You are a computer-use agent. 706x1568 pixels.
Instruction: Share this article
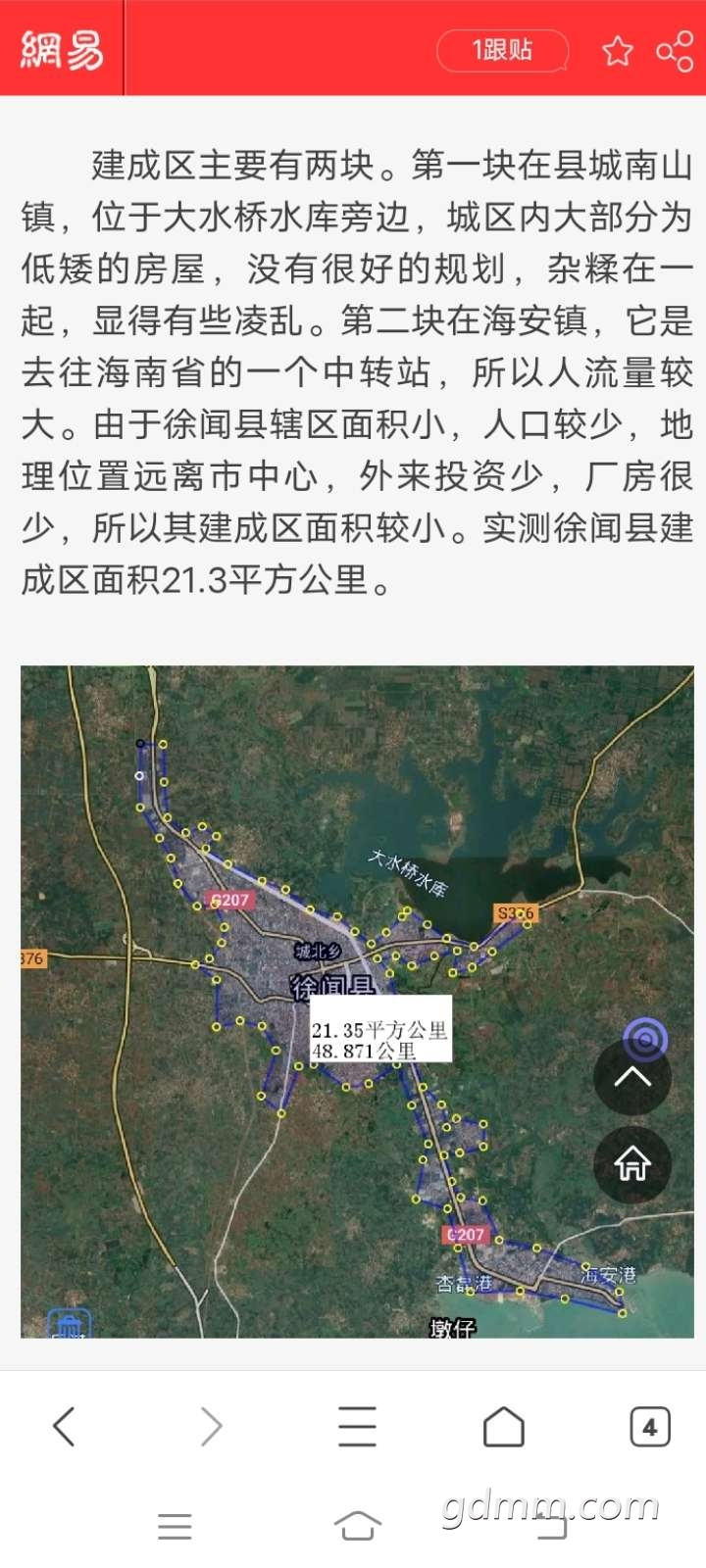coord(675,51)
